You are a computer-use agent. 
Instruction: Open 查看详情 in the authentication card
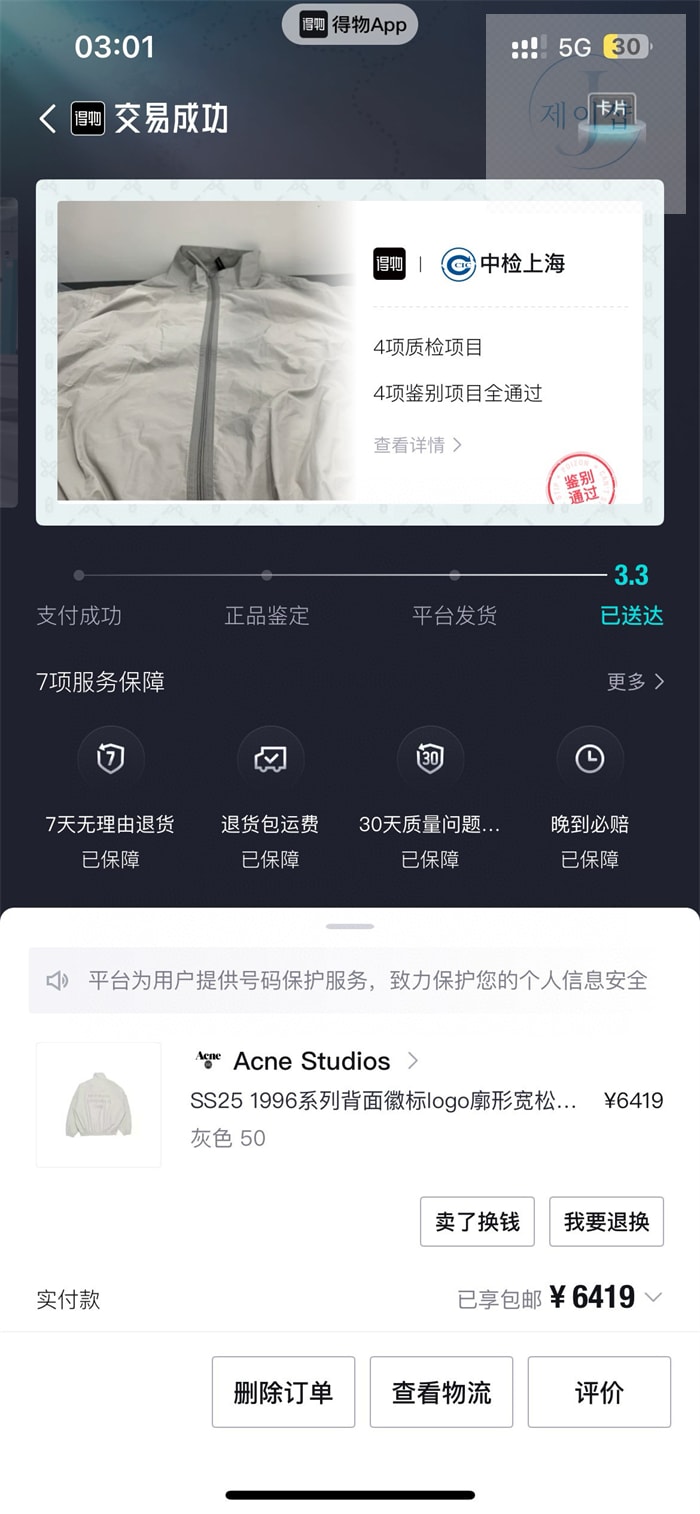(418, 445)
